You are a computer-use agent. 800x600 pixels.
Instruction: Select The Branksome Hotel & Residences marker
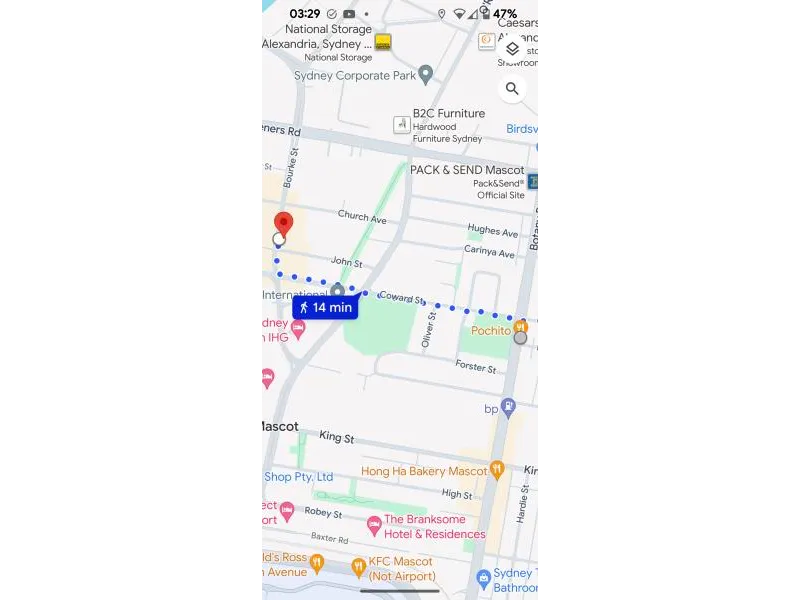tap(374, 524)
